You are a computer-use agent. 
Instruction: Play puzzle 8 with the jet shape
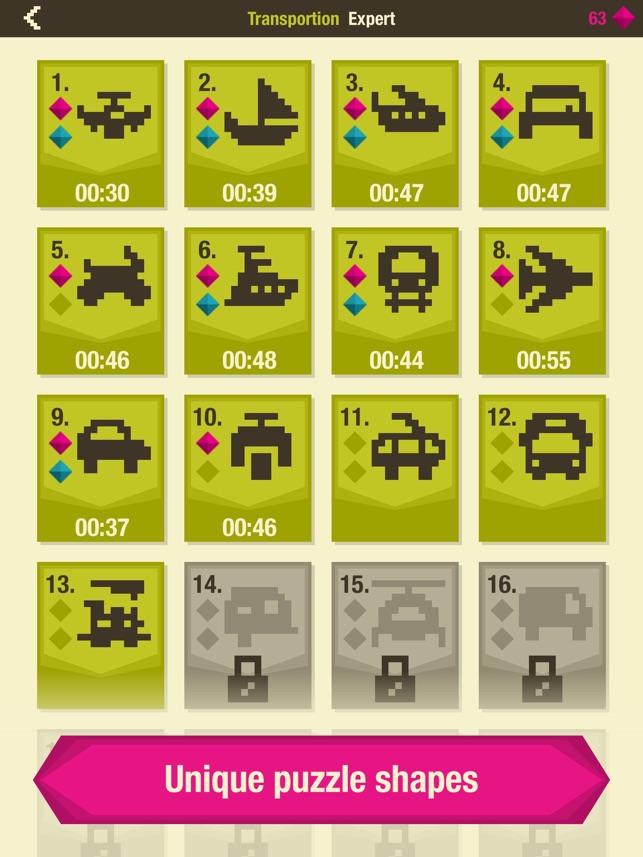point(543,301)
